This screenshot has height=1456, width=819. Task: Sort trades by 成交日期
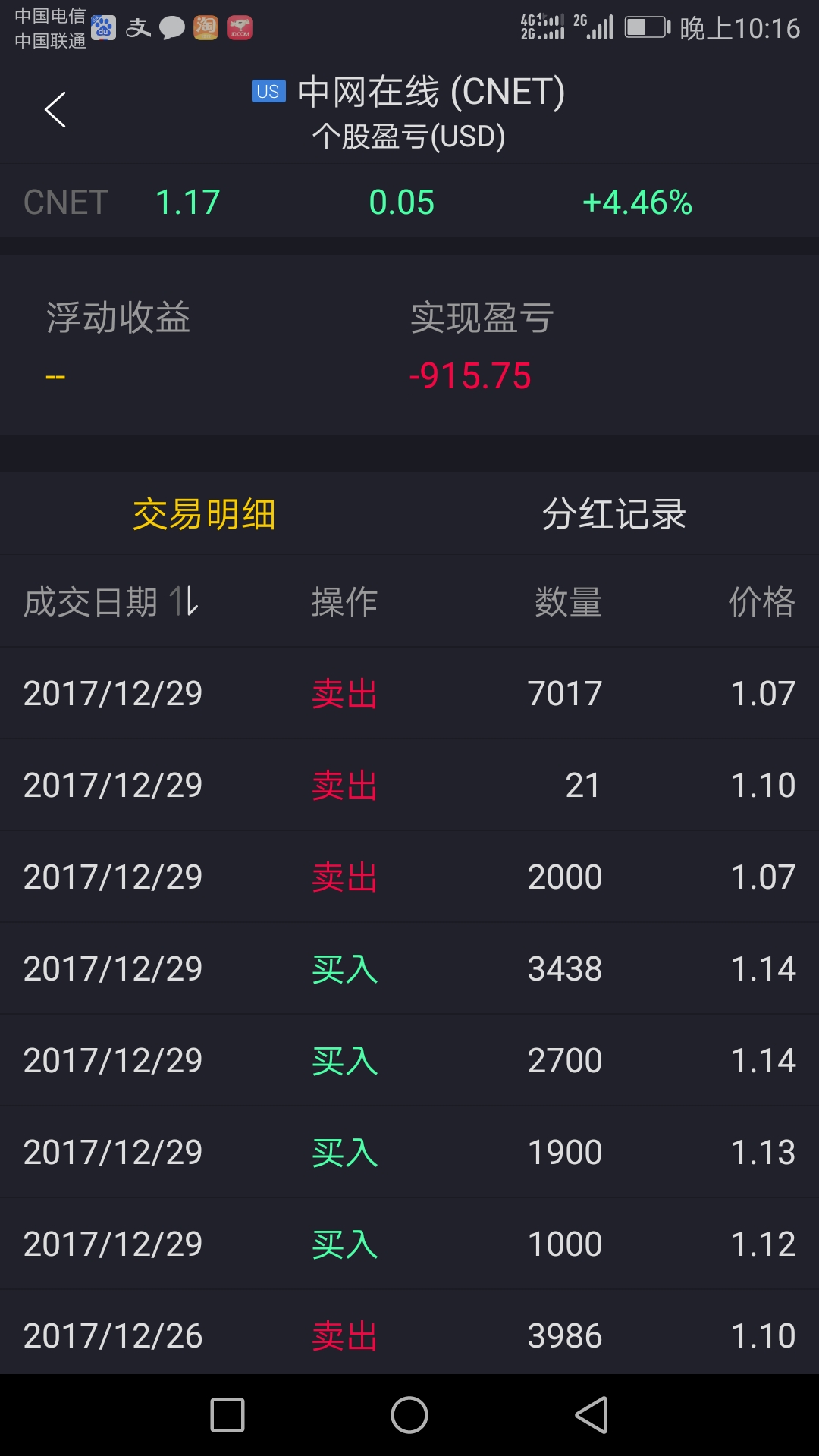[x=111, y=602]
